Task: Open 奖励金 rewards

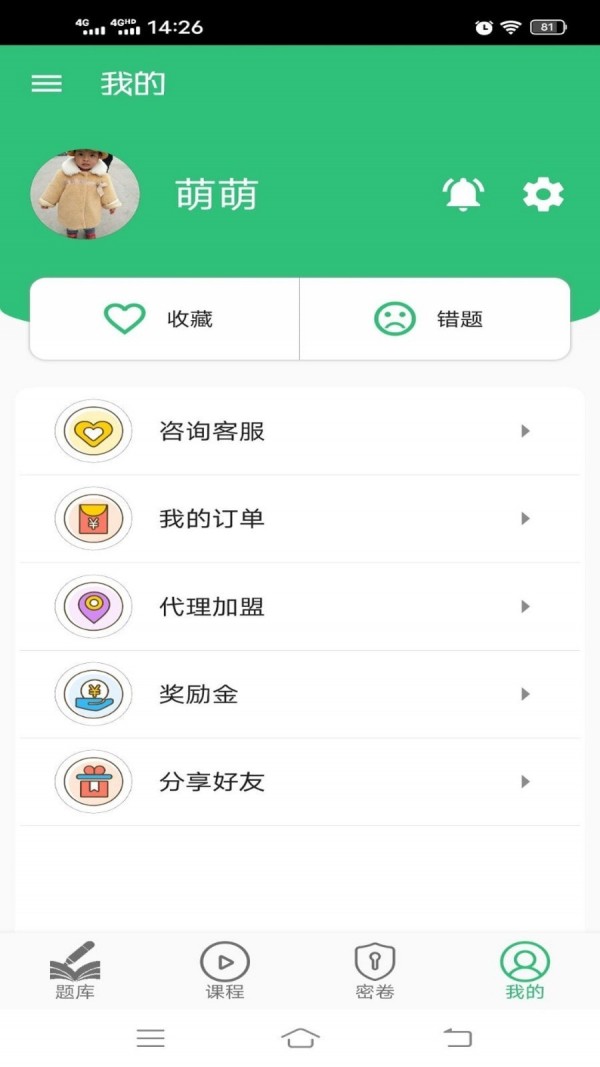Action: point(300,695)
